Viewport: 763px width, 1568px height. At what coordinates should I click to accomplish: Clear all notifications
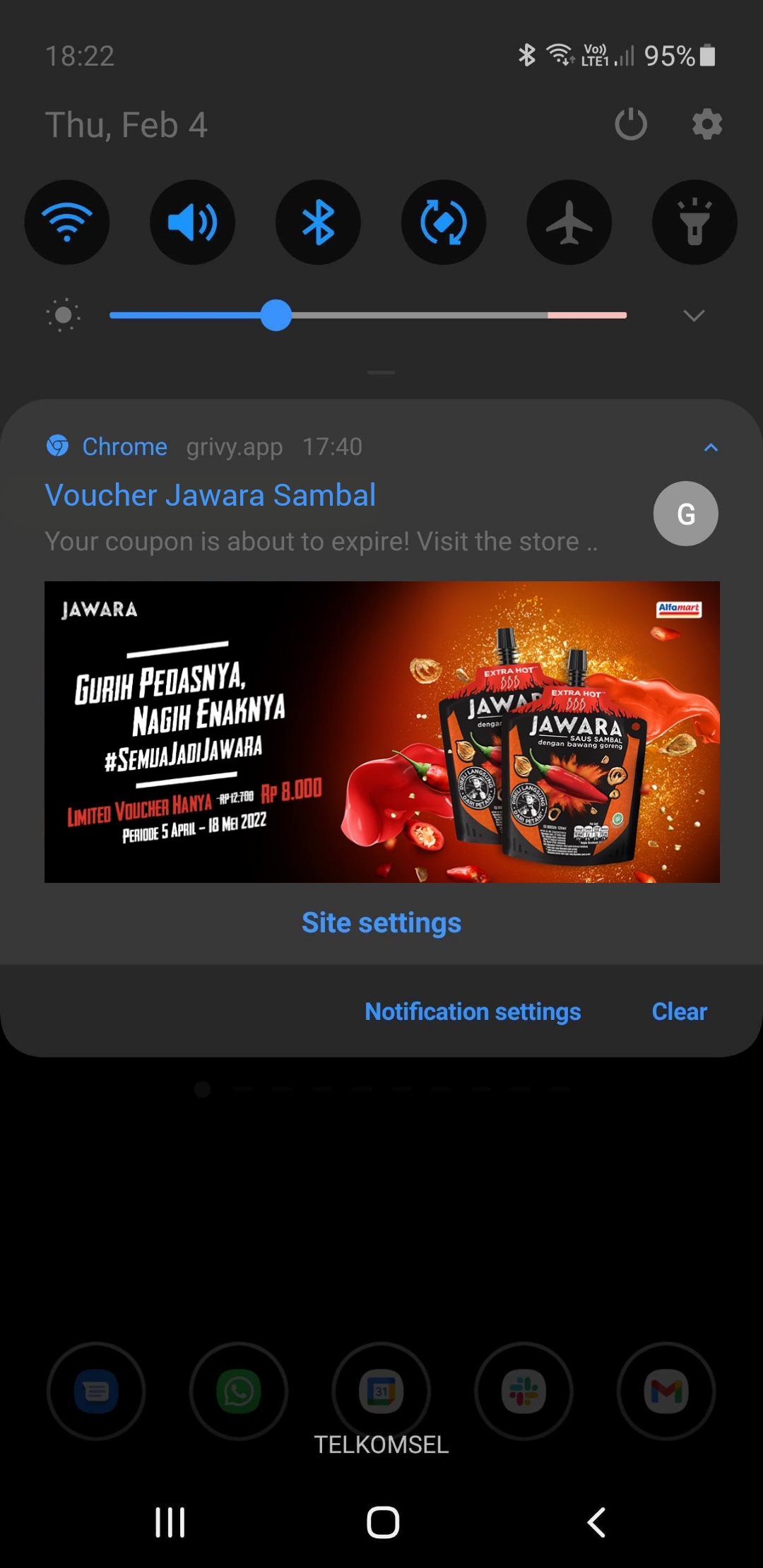click(x=679, y=1011)
